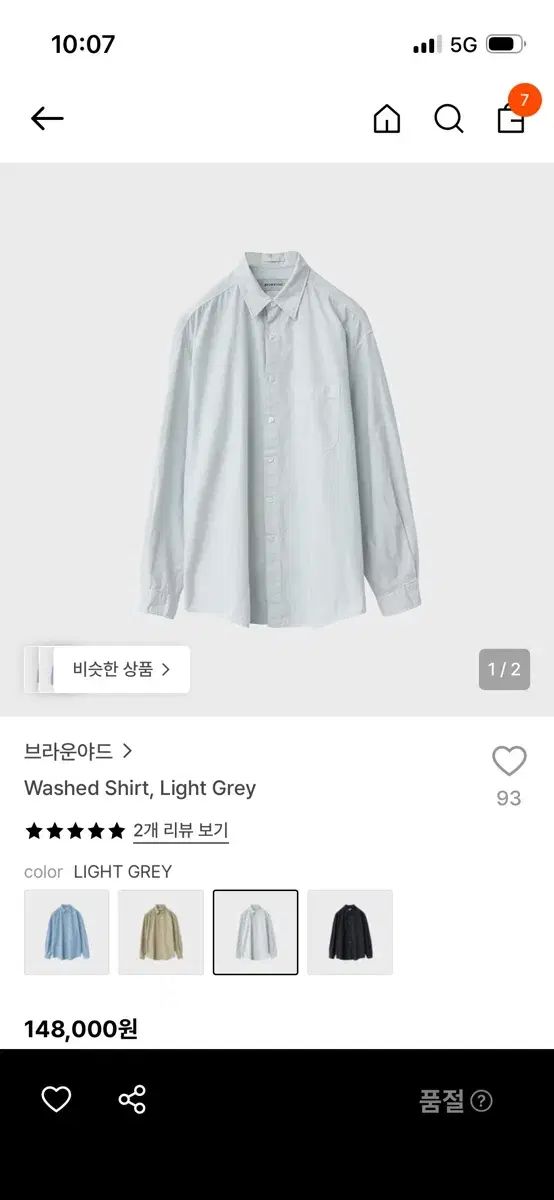Image resolution: width=554 pixels, height=1200 pixels.
Task: View the 2 reviews (2개 리뷰 보기)
Action: coord(181,831)
